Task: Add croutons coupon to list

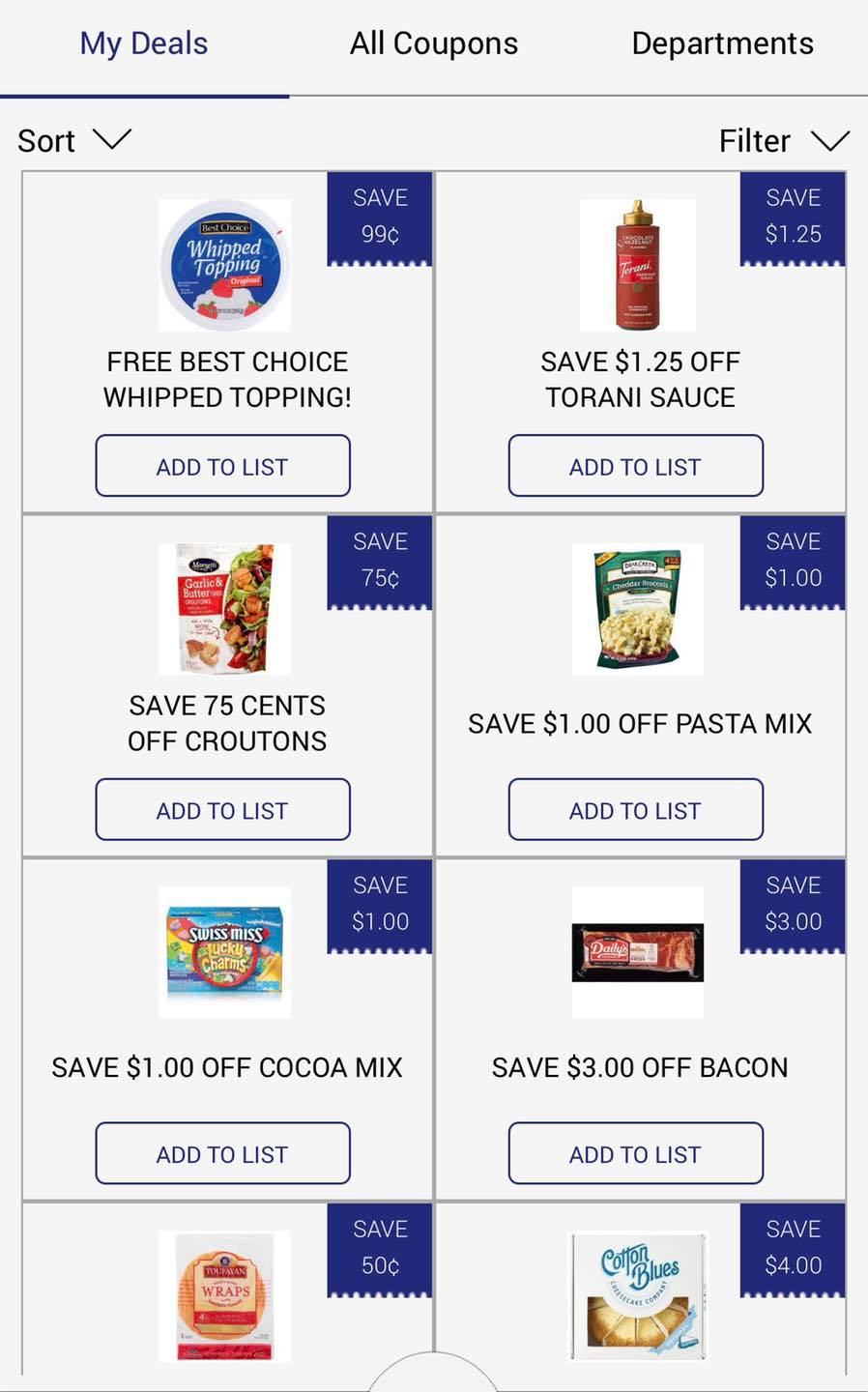Action: coord(222,810)
